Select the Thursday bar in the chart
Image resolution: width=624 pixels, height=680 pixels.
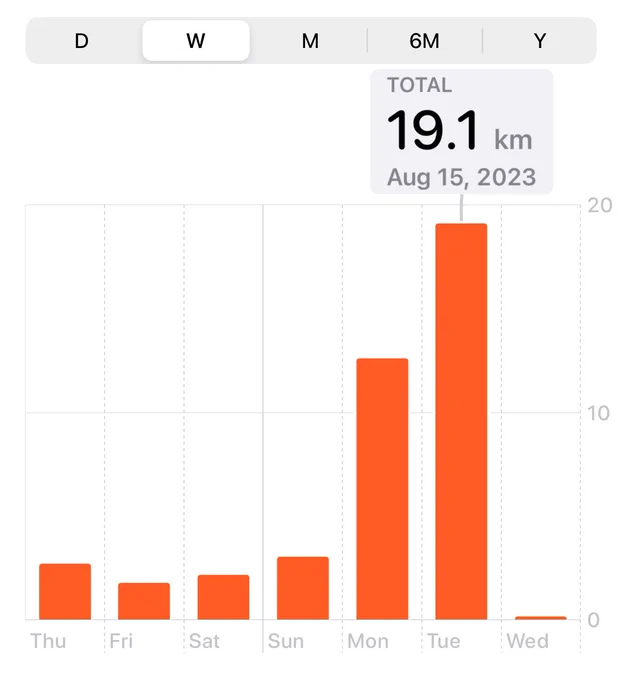[x=65, y=592]
